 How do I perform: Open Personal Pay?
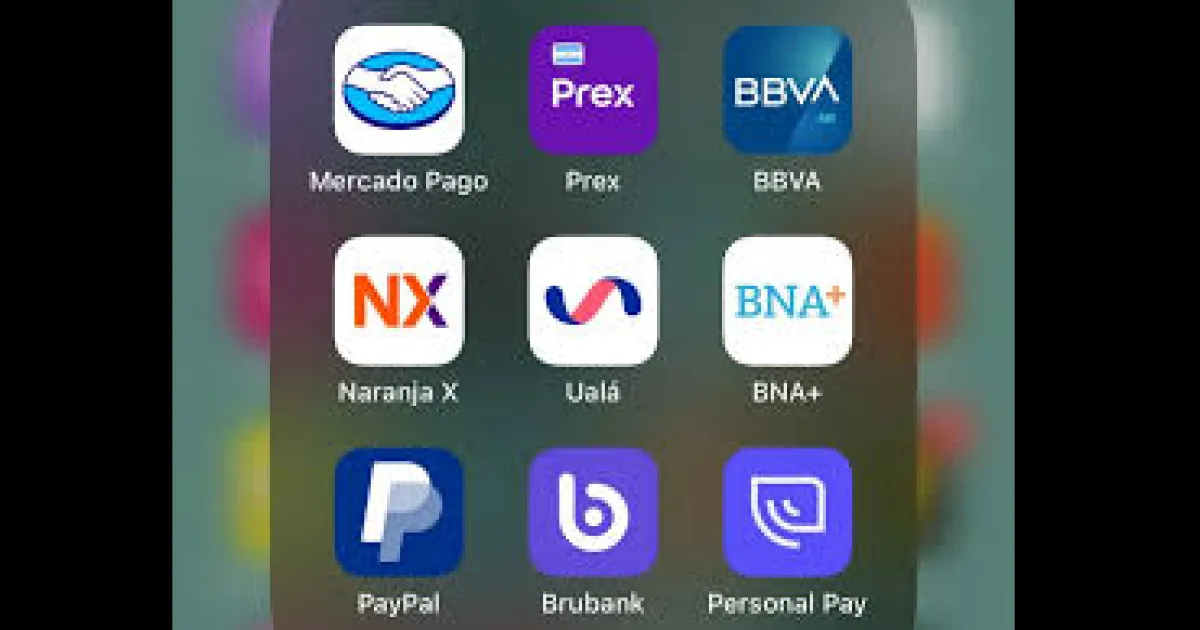787,512
